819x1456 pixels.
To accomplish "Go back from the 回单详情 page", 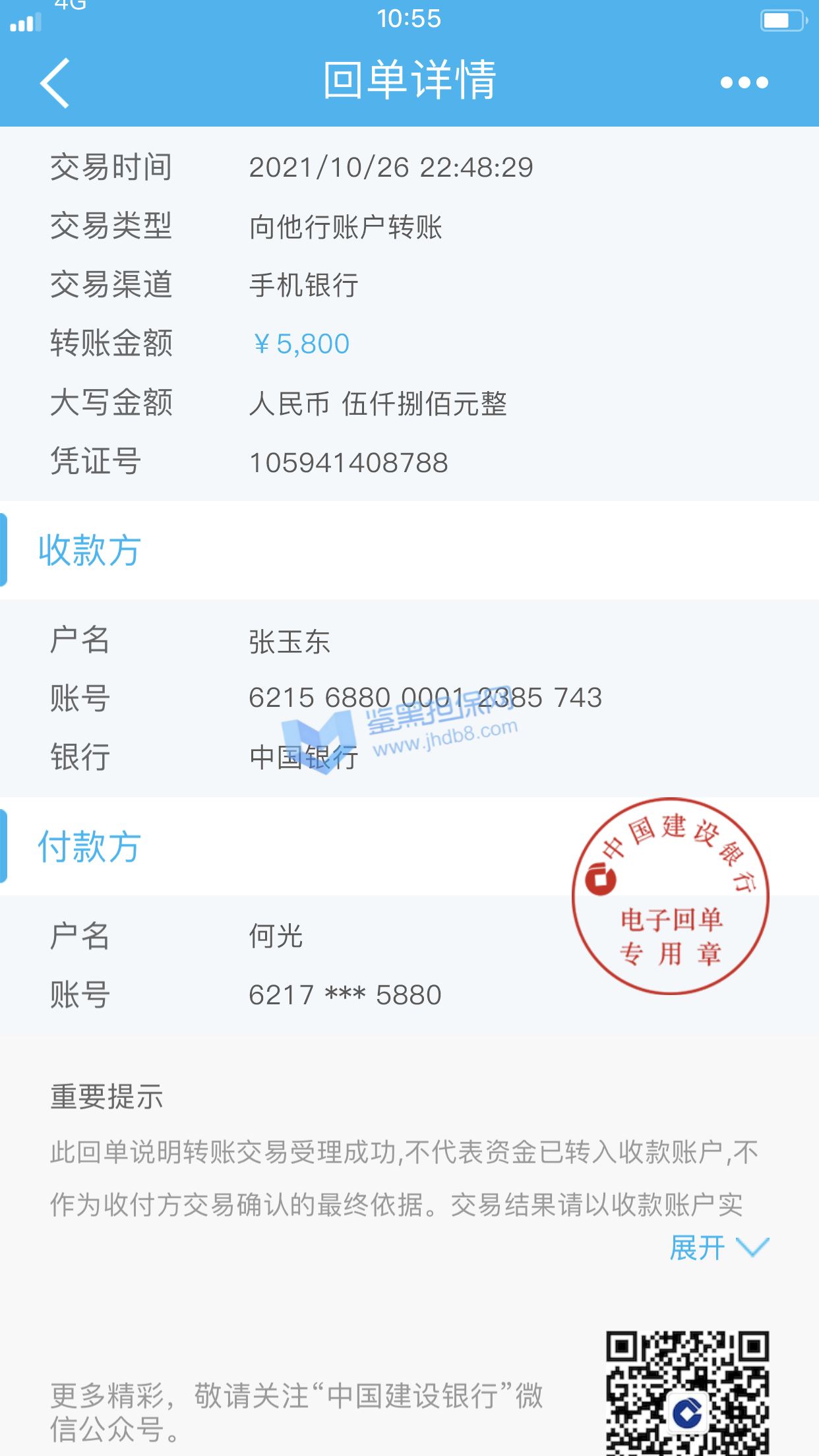I will (x=55, y=82).
